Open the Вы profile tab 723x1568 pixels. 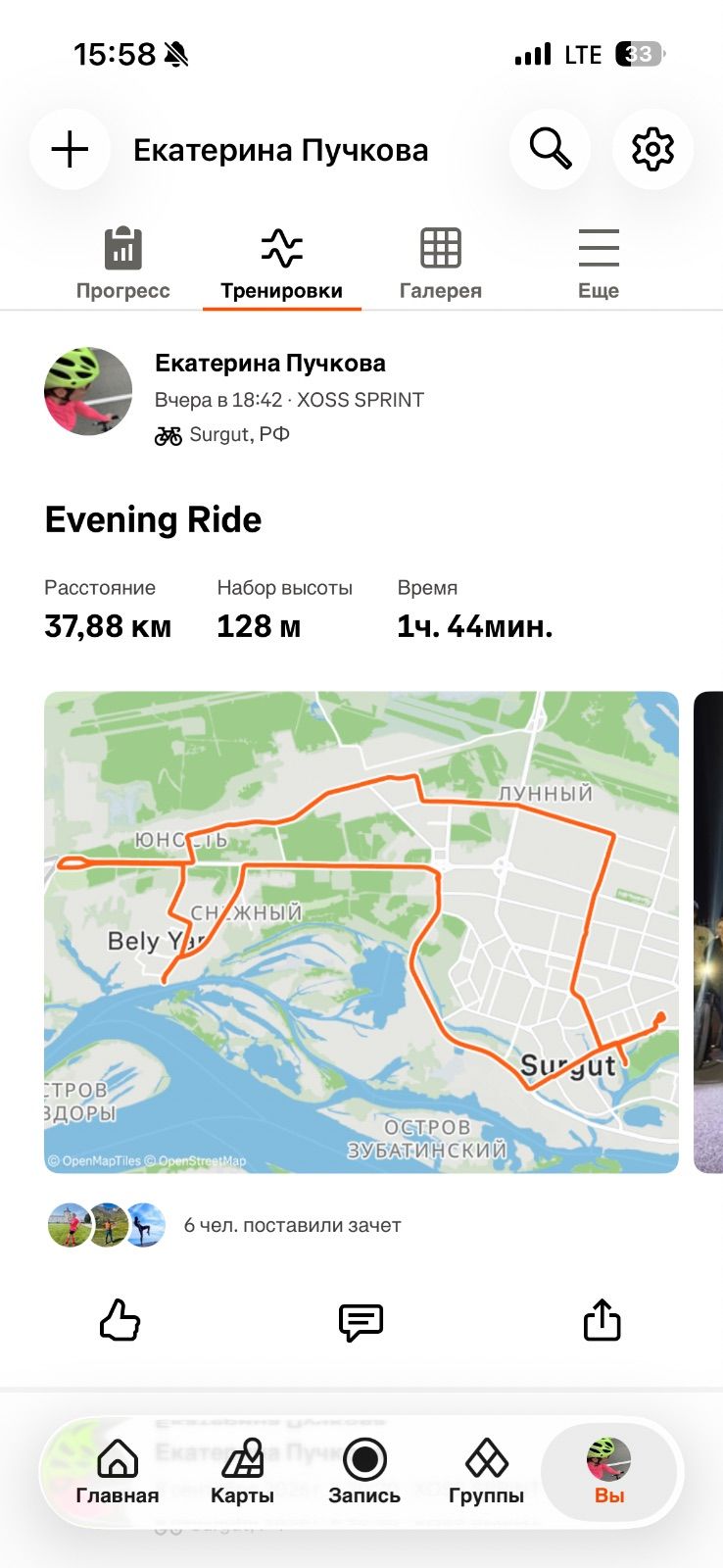click(x=608, y=1471)
